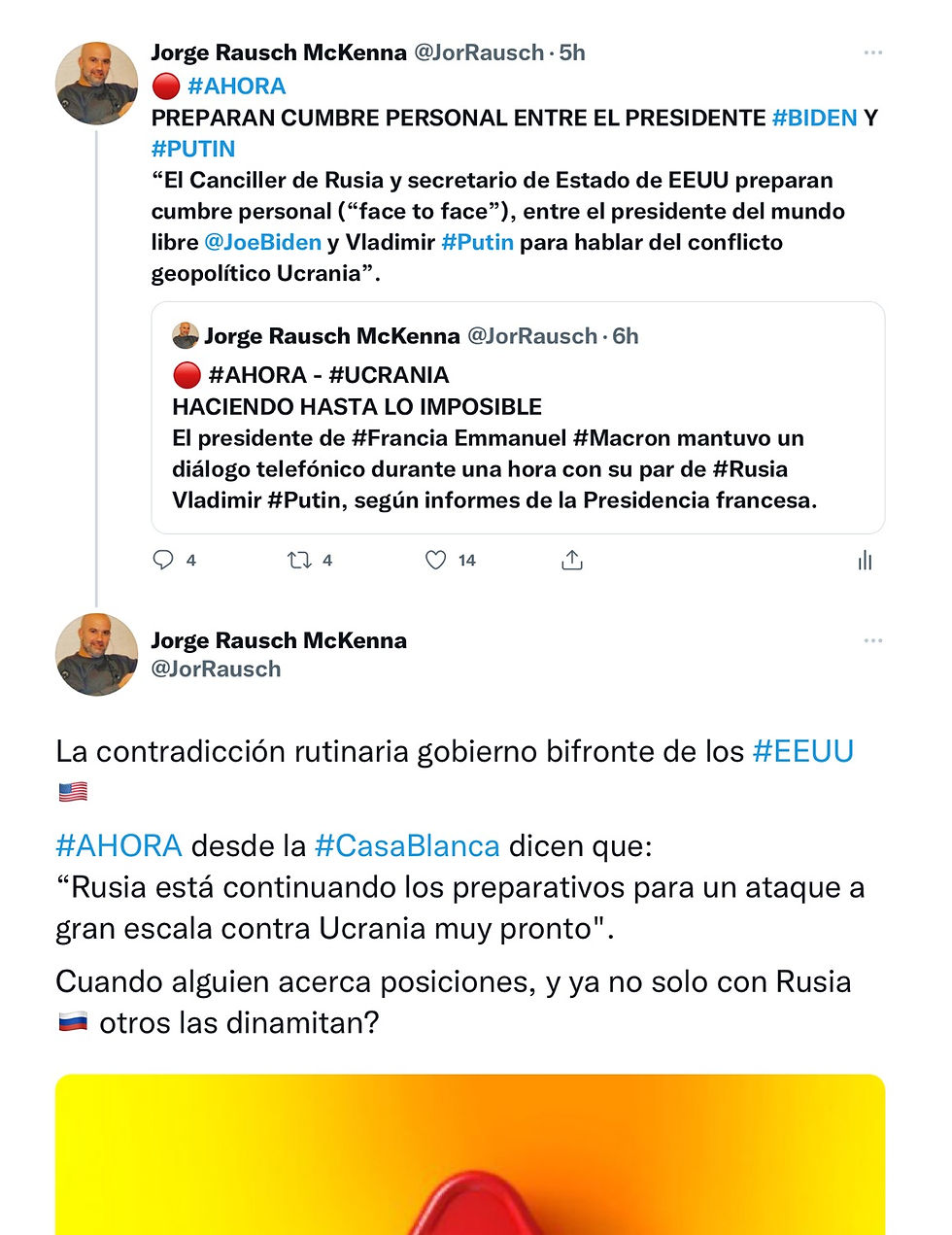Open the #CasaBlanca hashtag
Image resolution: width=952 pixels, height=1235 pixels.
click(407, 845)
